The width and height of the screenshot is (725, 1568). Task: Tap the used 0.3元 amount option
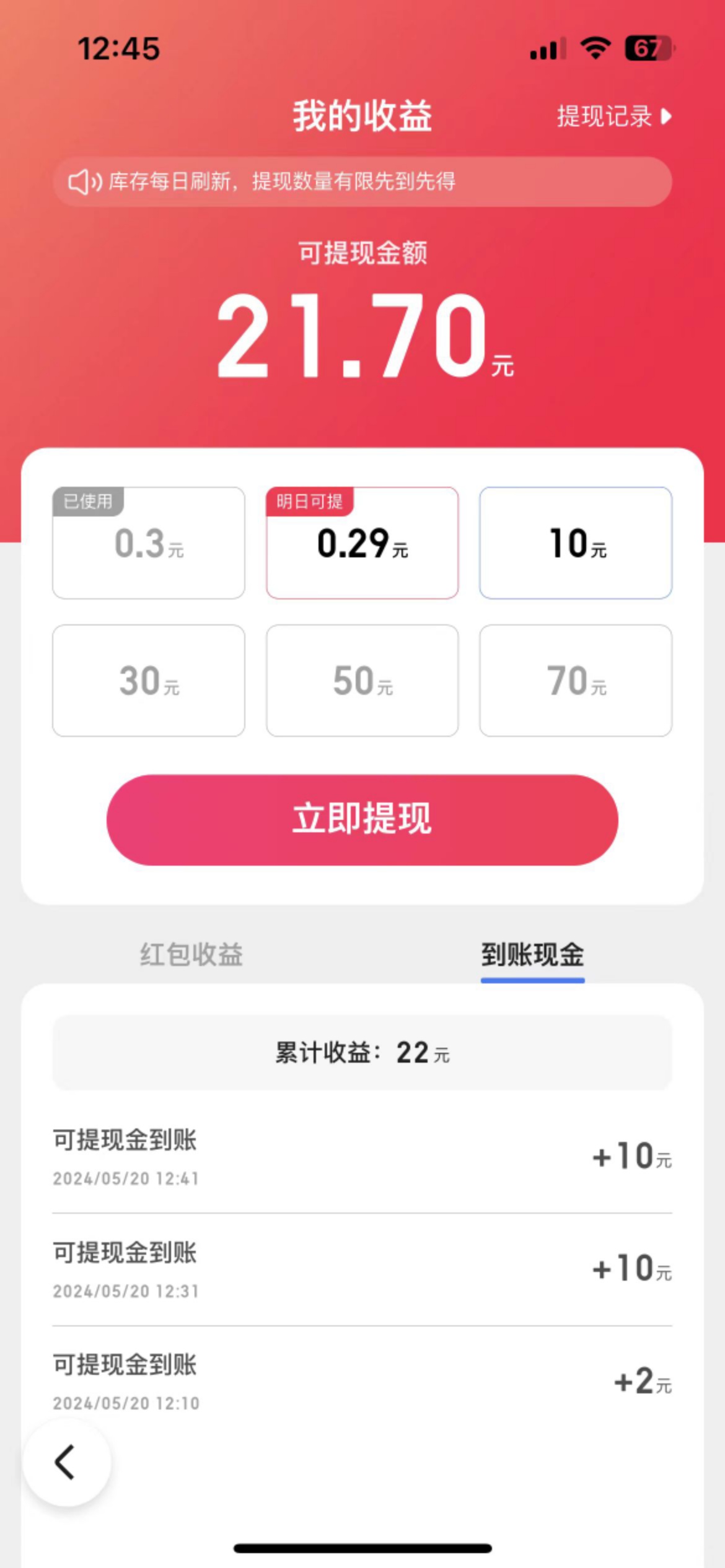pyautogui.click(x=149, y=542)
